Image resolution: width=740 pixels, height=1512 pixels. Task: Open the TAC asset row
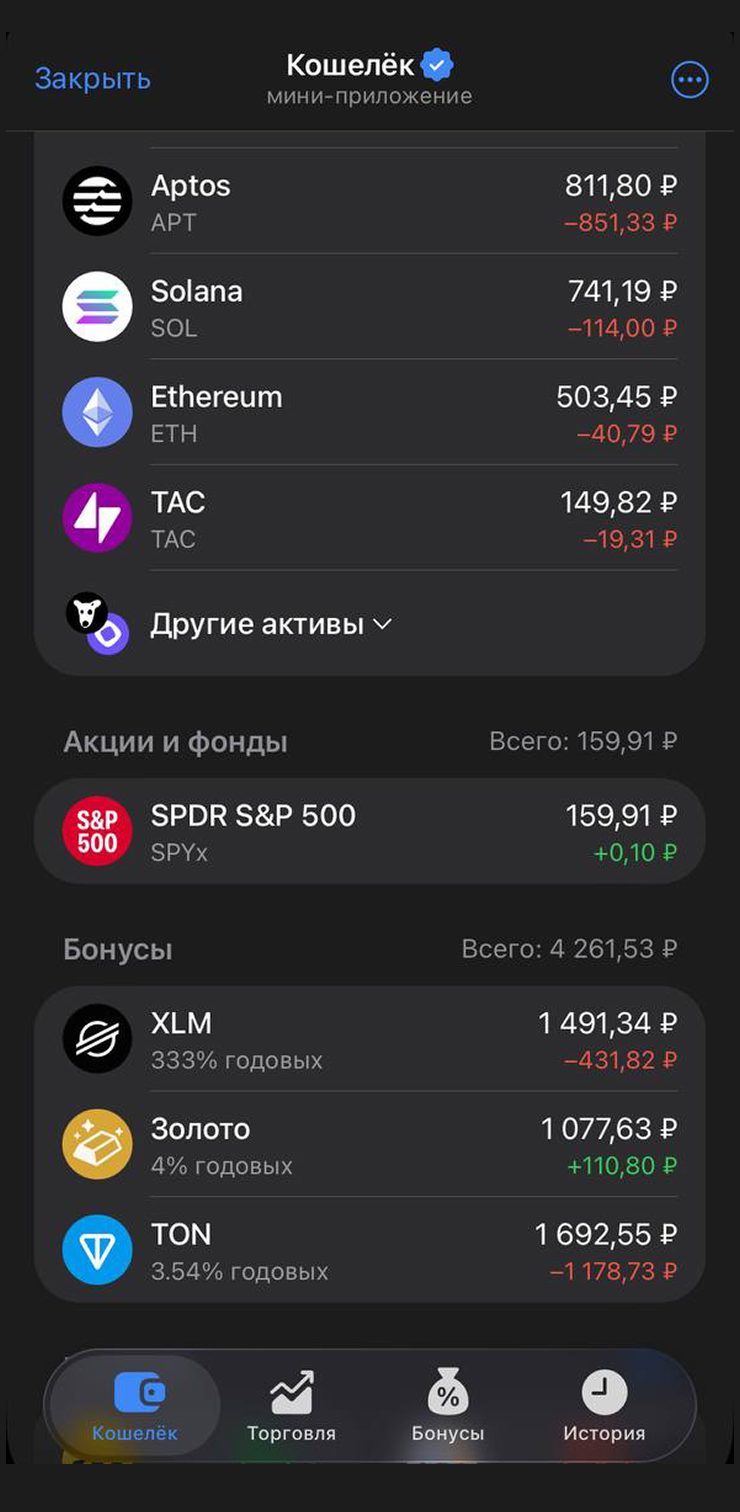370,519
